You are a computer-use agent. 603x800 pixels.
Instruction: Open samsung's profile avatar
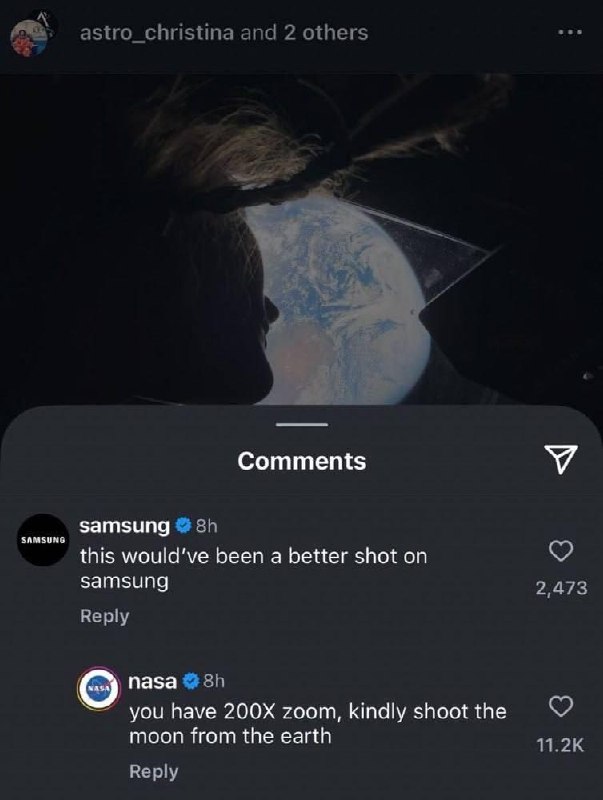[x=42, y=540]
